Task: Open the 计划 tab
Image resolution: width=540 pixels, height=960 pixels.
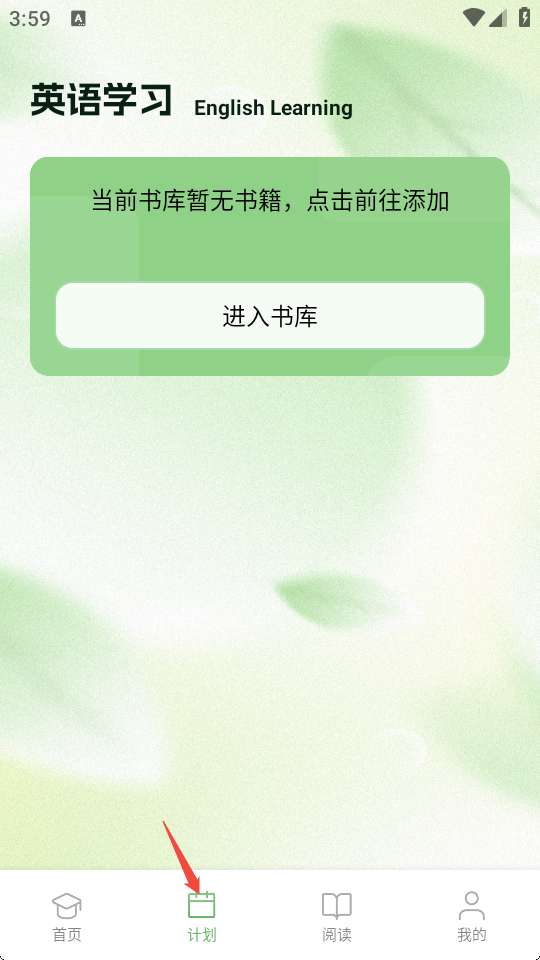Action: click(202, 916)
